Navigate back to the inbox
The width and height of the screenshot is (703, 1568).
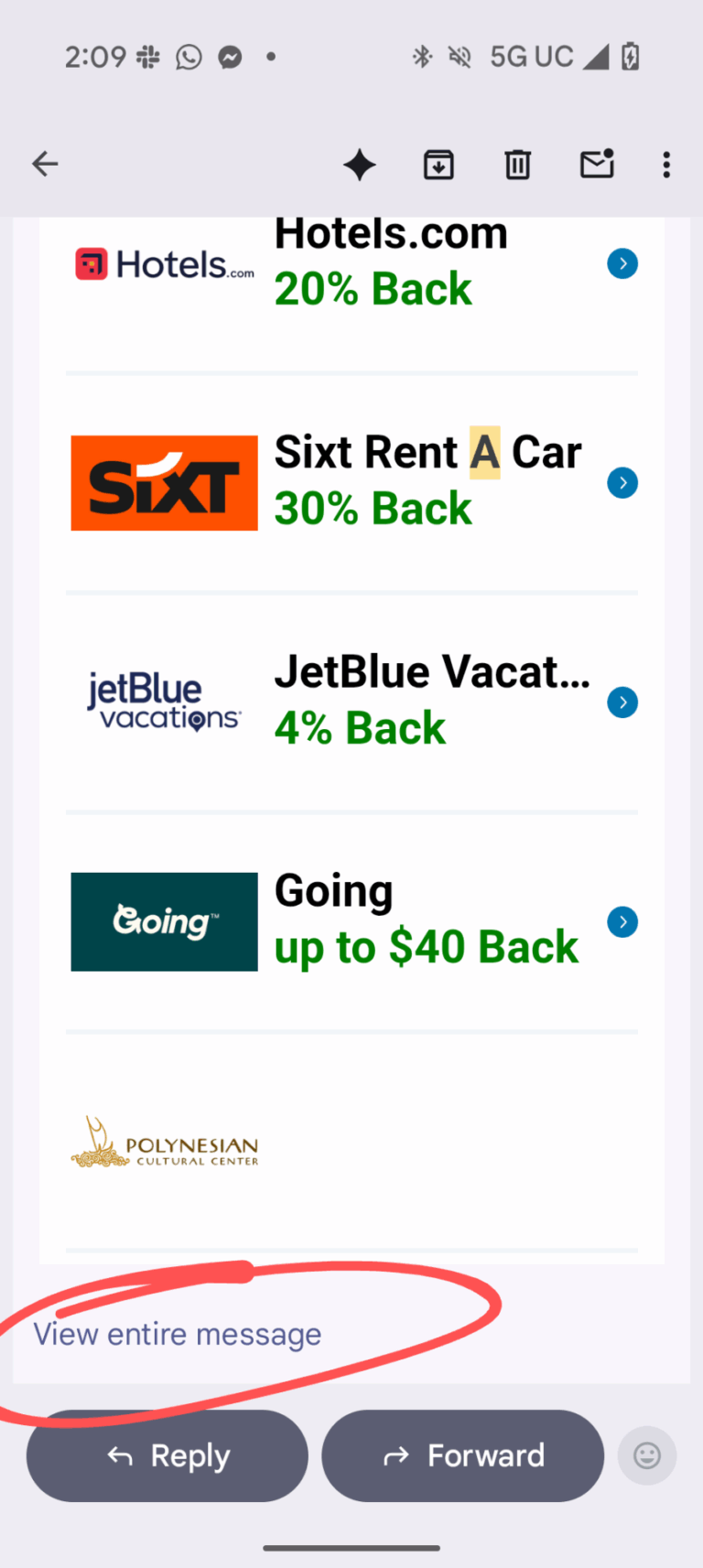point(44,165)
